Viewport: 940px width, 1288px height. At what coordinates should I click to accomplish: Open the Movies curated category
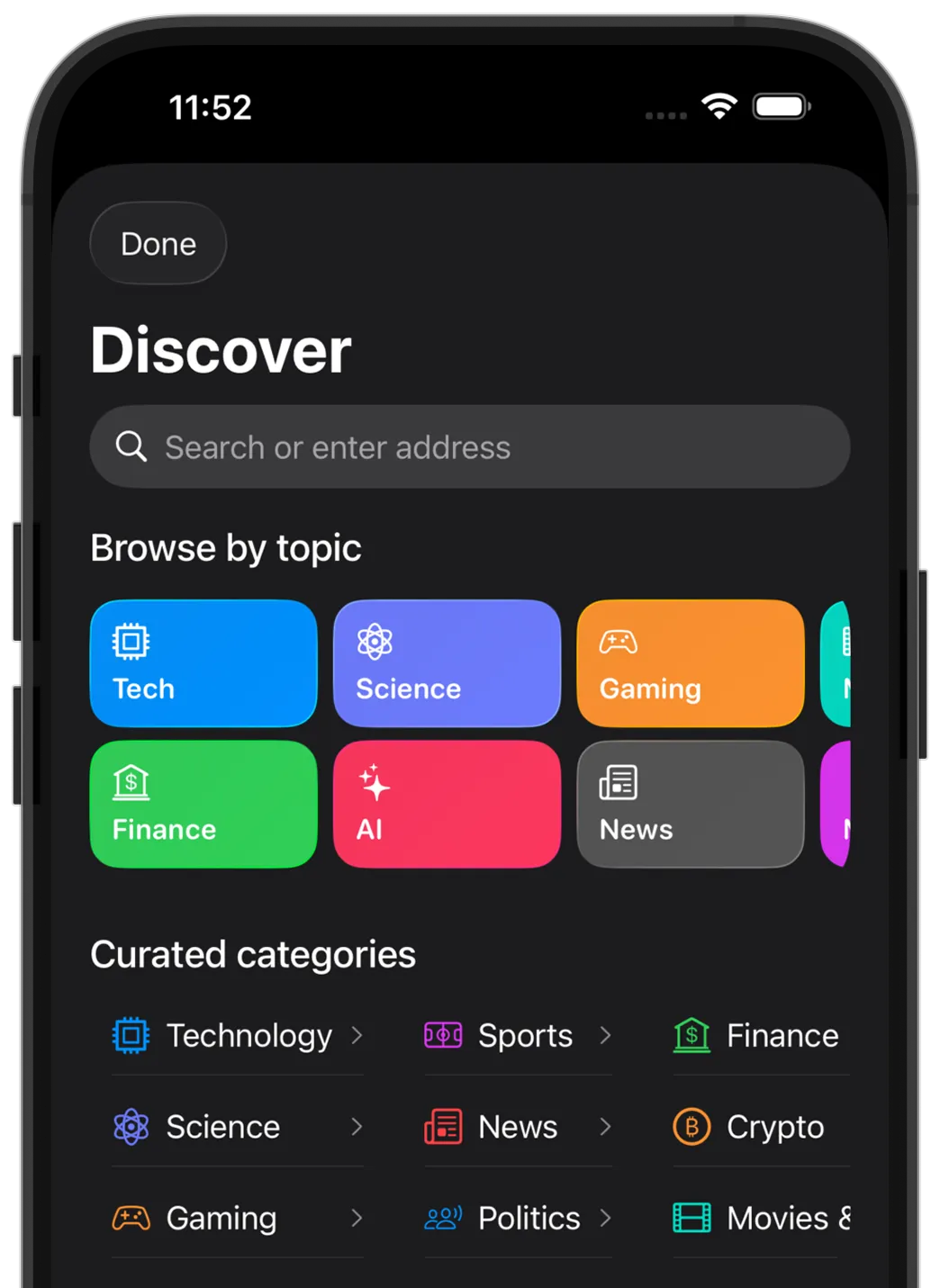pyautogui.click(x=761, y=1218)
